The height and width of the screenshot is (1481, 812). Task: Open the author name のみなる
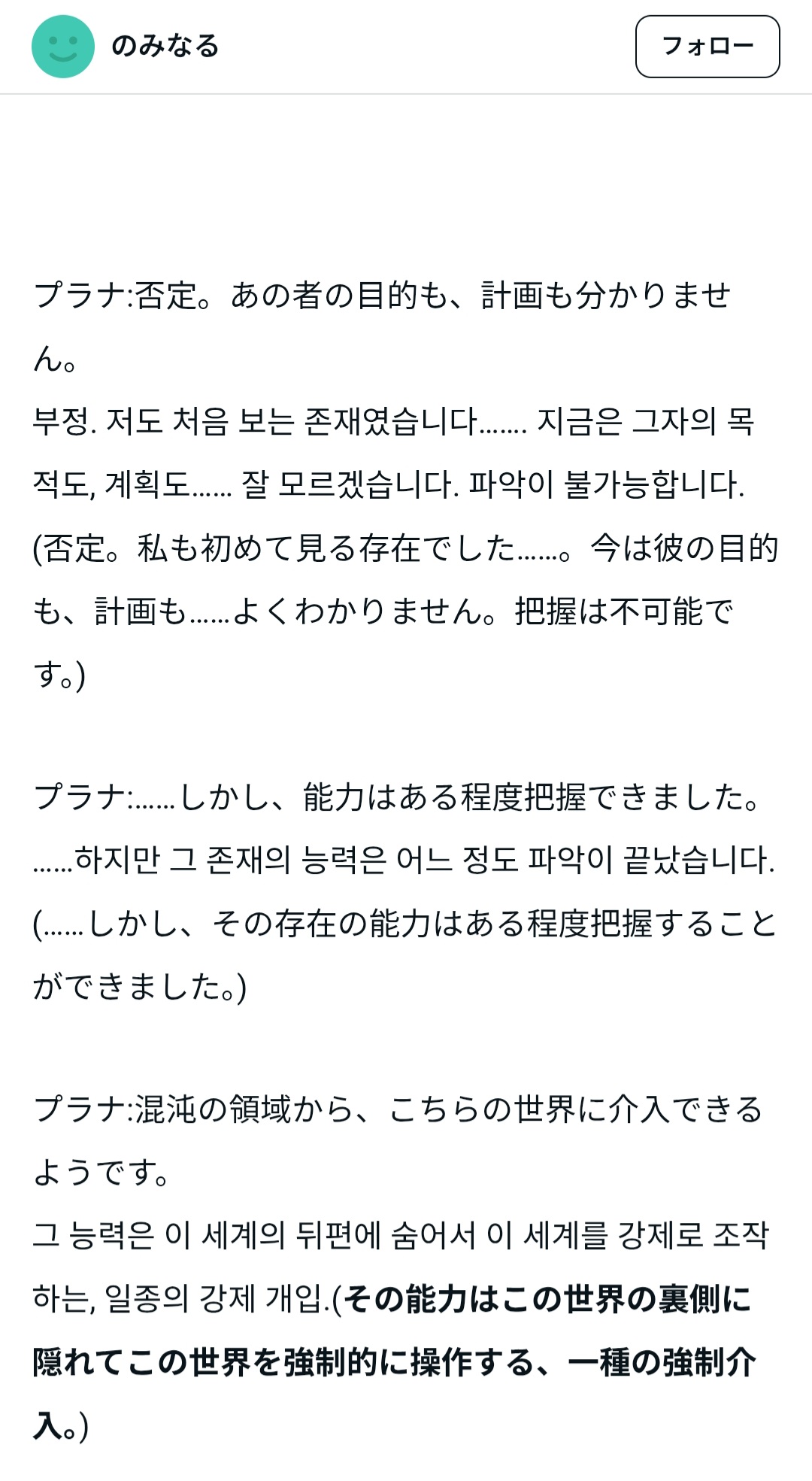click(x=165, y=47)
